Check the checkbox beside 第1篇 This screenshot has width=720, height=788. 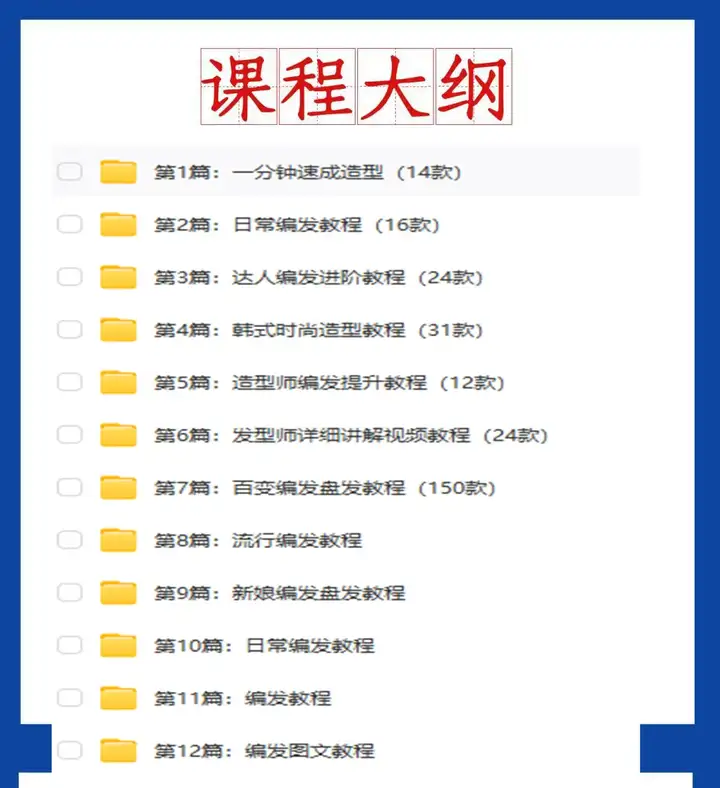pyautogui.click(x=69, y=171)
